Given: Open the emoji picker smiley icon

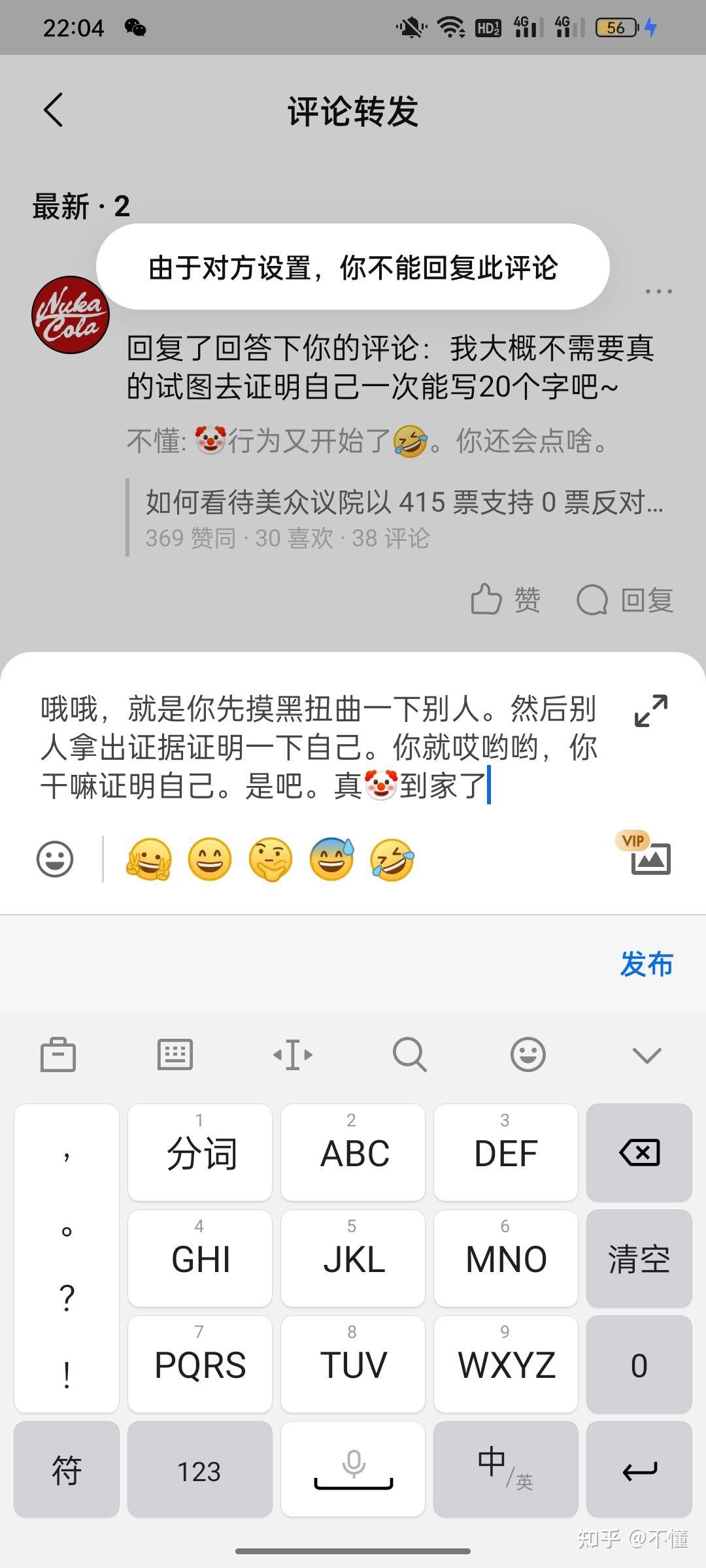Looking at the screenshot, I should click(55, 858).
